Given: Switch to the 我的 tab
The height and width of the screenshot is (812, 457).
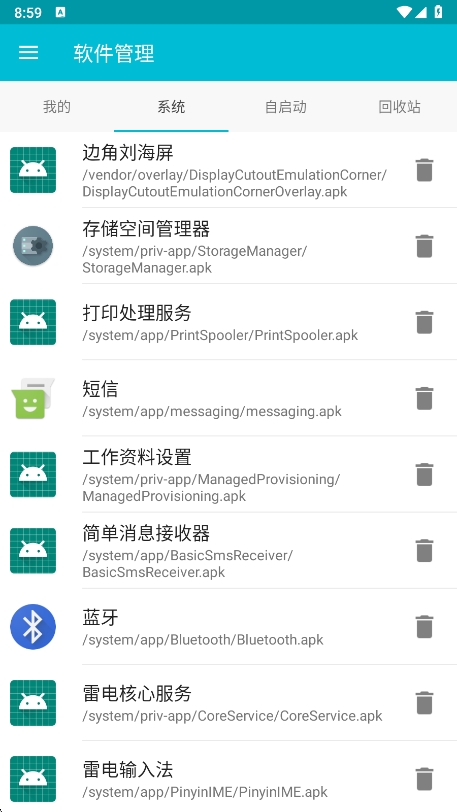Looking at the screenshot, I should click(x=57, y=107).
